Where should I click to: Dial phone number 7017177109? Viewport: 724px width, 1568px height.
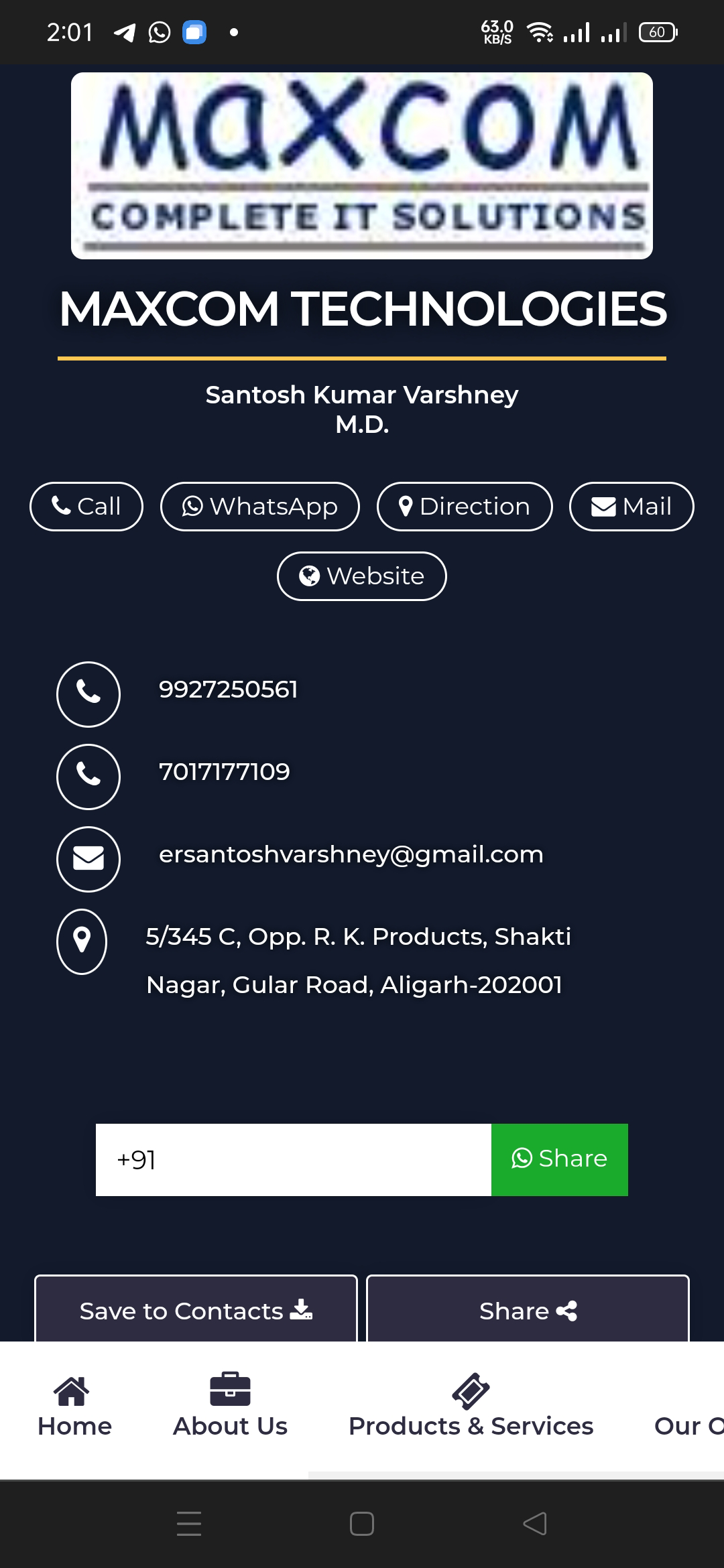pos(224,773)
